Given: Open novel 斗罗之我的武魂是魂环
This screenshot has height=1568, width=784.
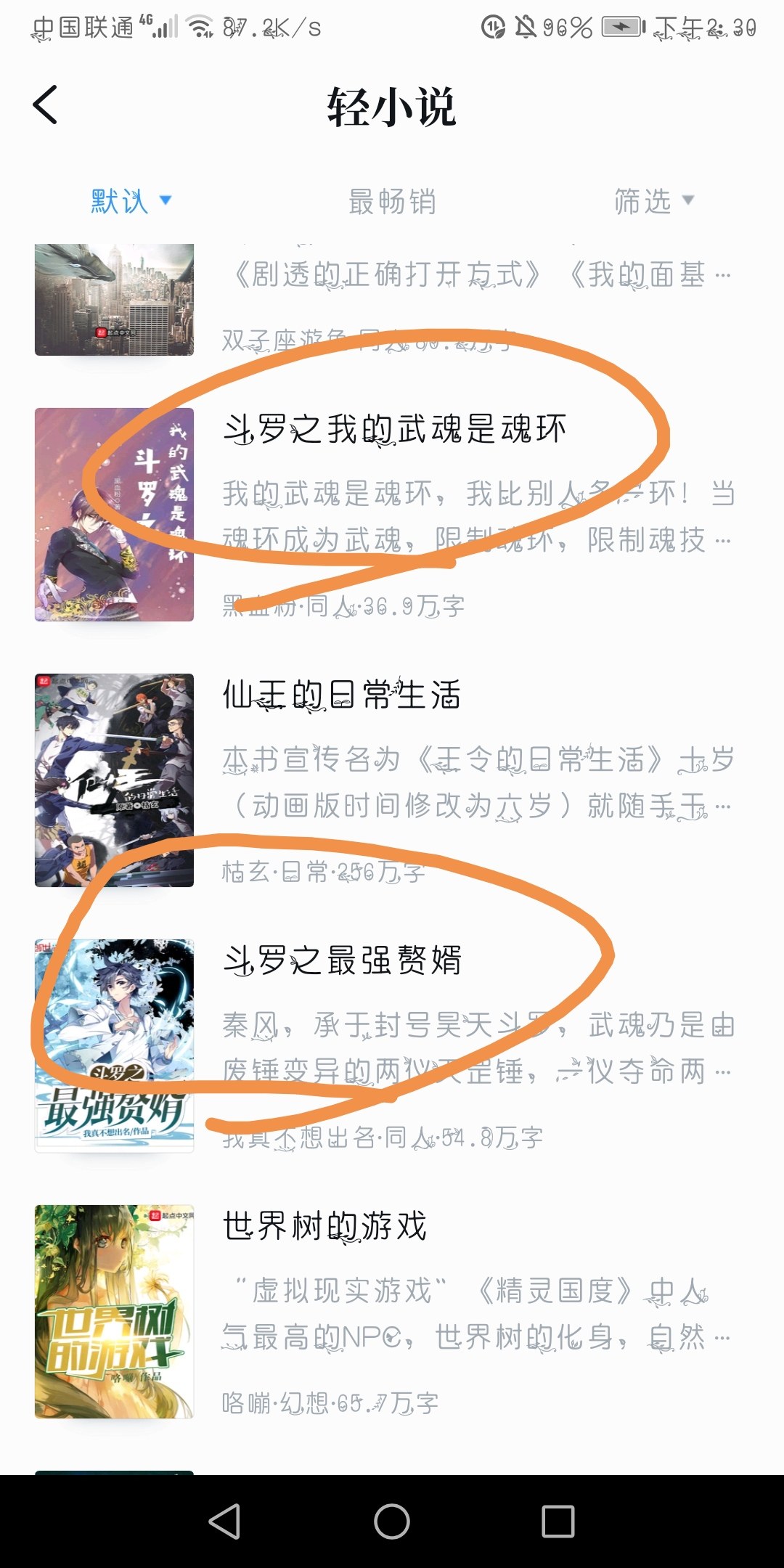Looking at the screenshot, I should (394, 429).
